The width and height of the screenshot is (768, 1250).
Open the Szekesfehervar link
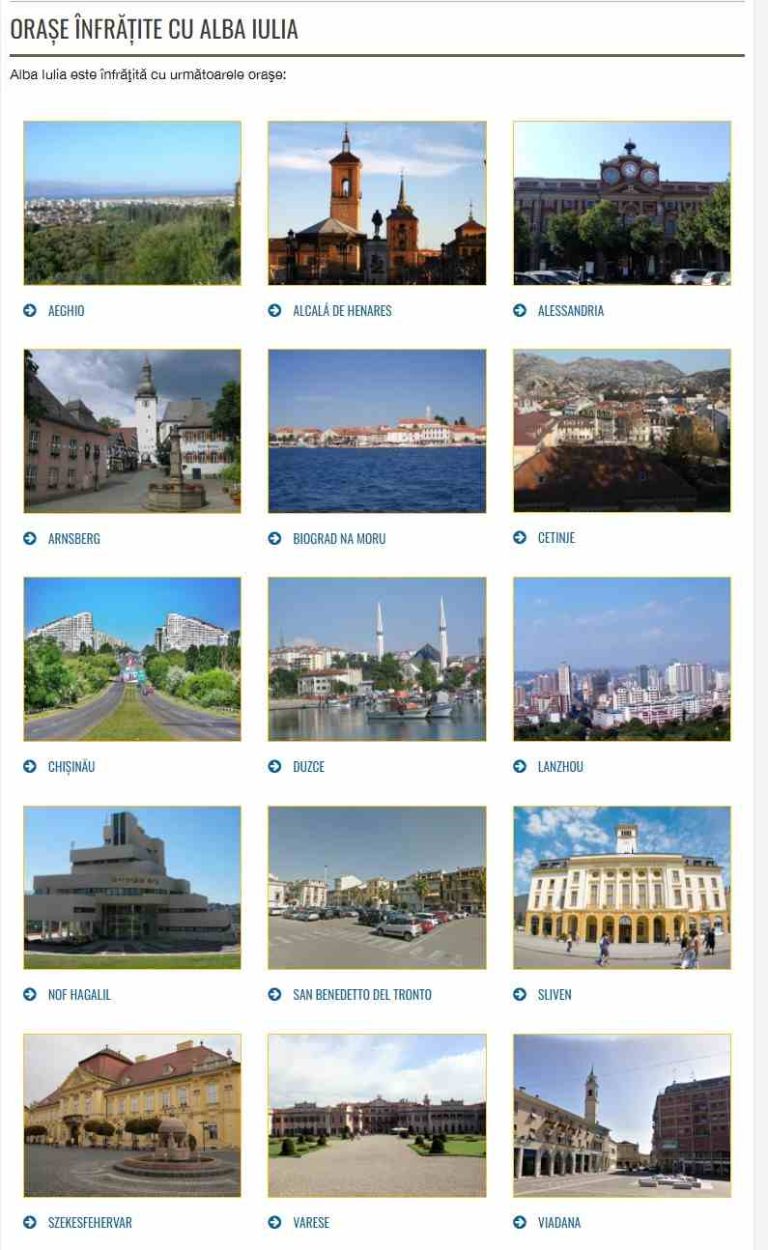(x=90, y=1223)
